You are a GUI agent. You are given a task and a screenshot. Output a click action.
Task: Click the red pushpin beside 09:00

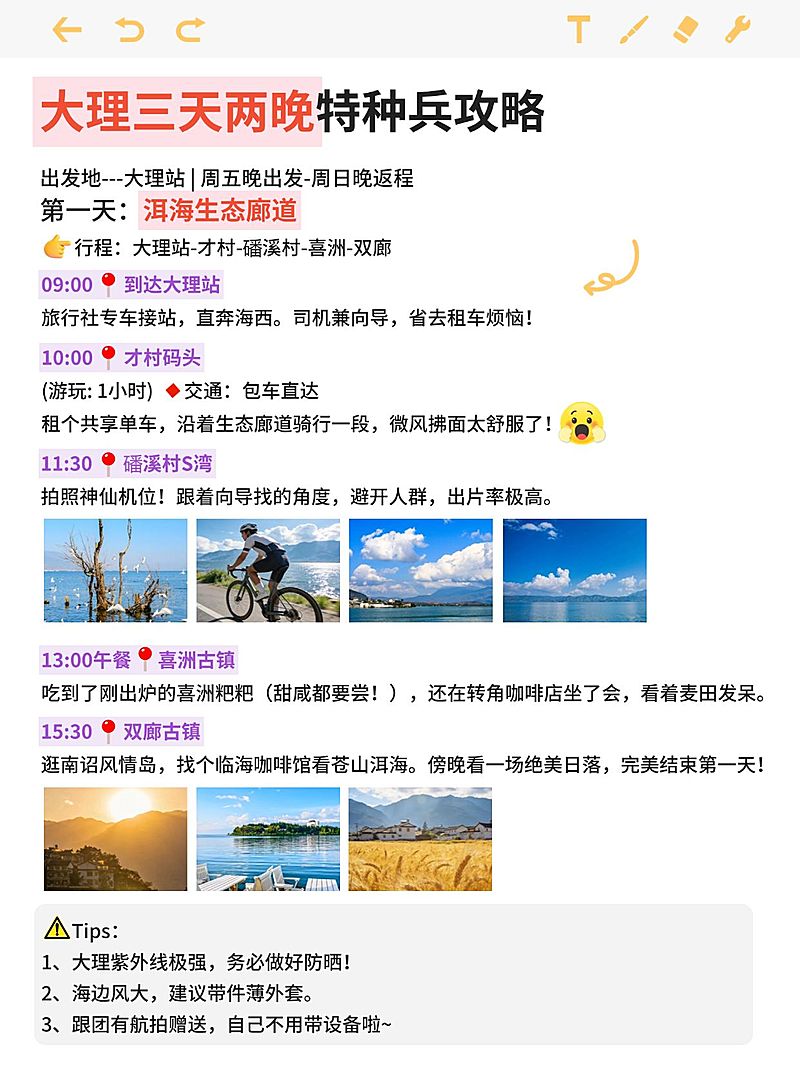(x=110, y=284)
